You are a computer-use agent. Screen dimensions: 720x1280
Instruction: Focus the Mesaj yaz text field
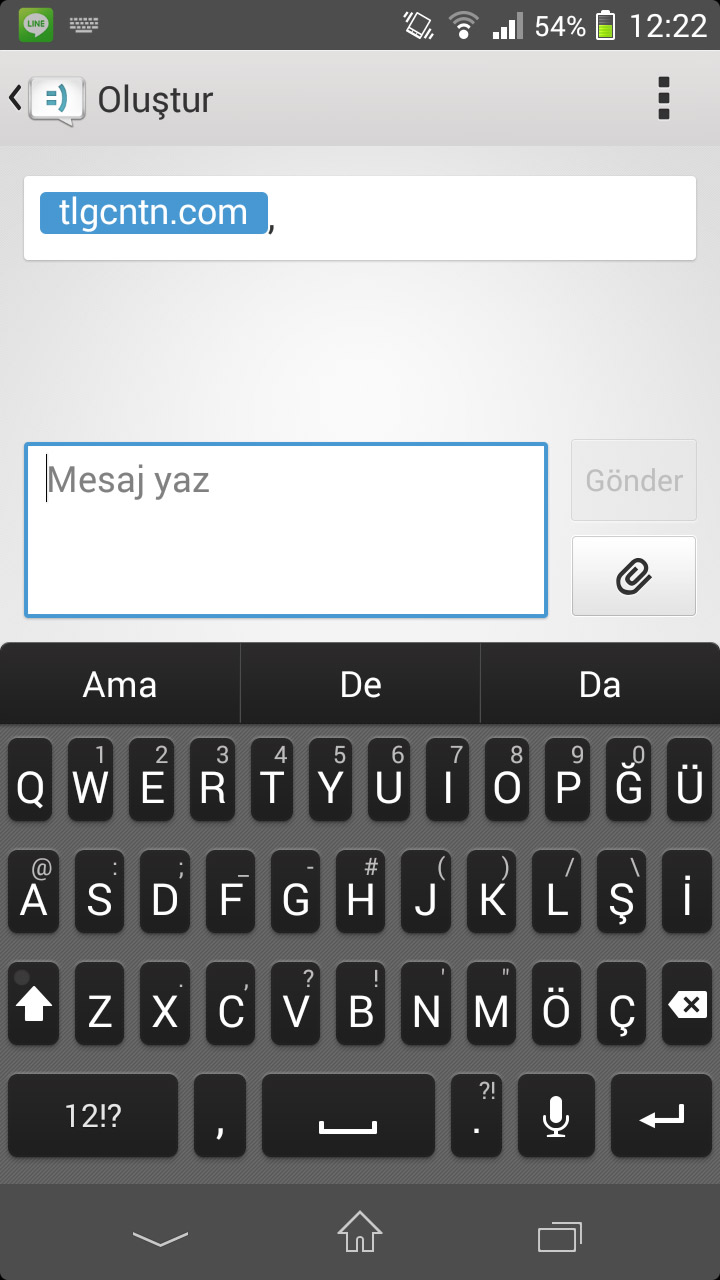(286, 530)
